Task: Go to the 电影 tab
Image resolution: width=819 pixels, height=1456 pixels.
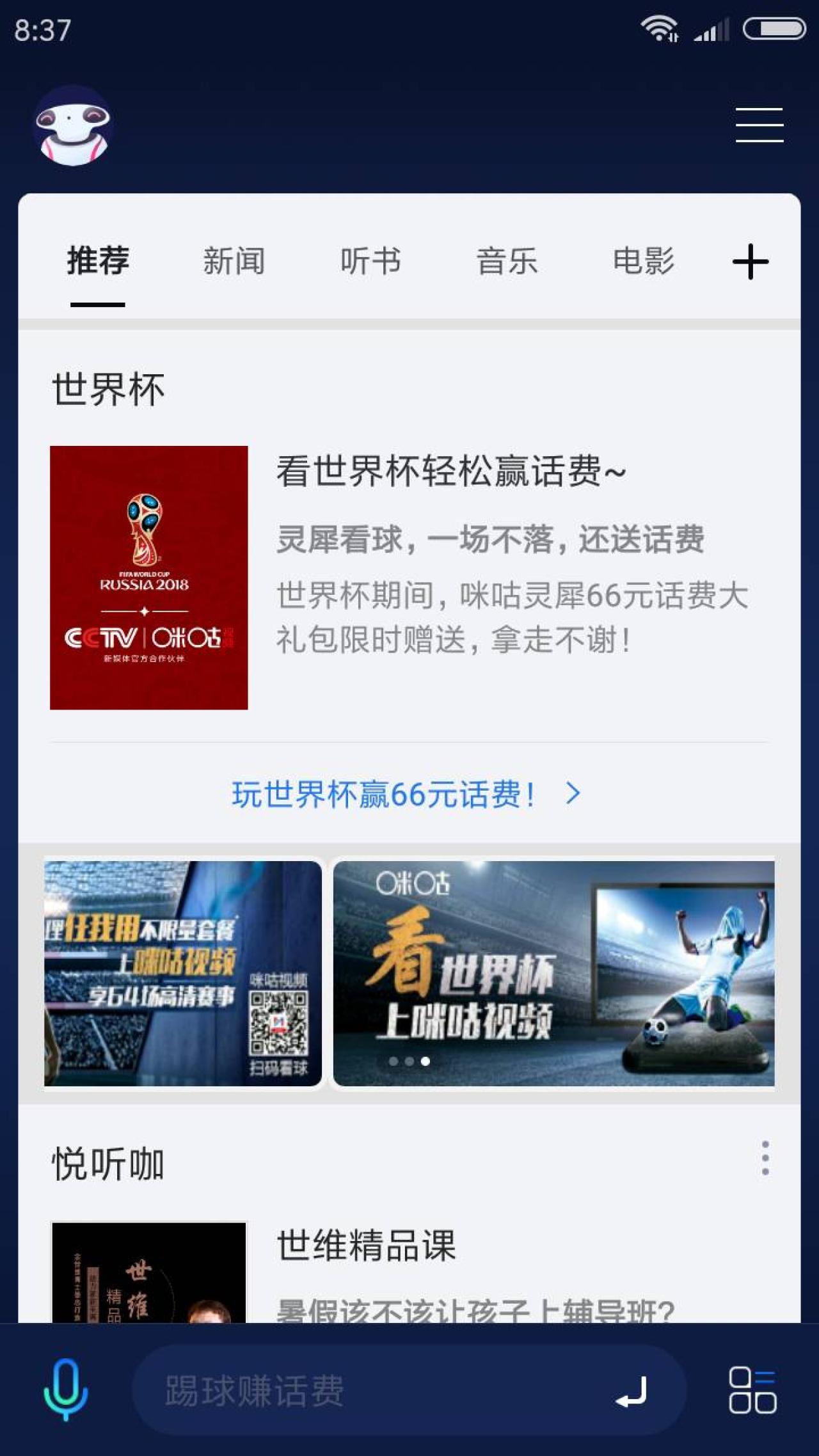Action: [x=643, y=261]
